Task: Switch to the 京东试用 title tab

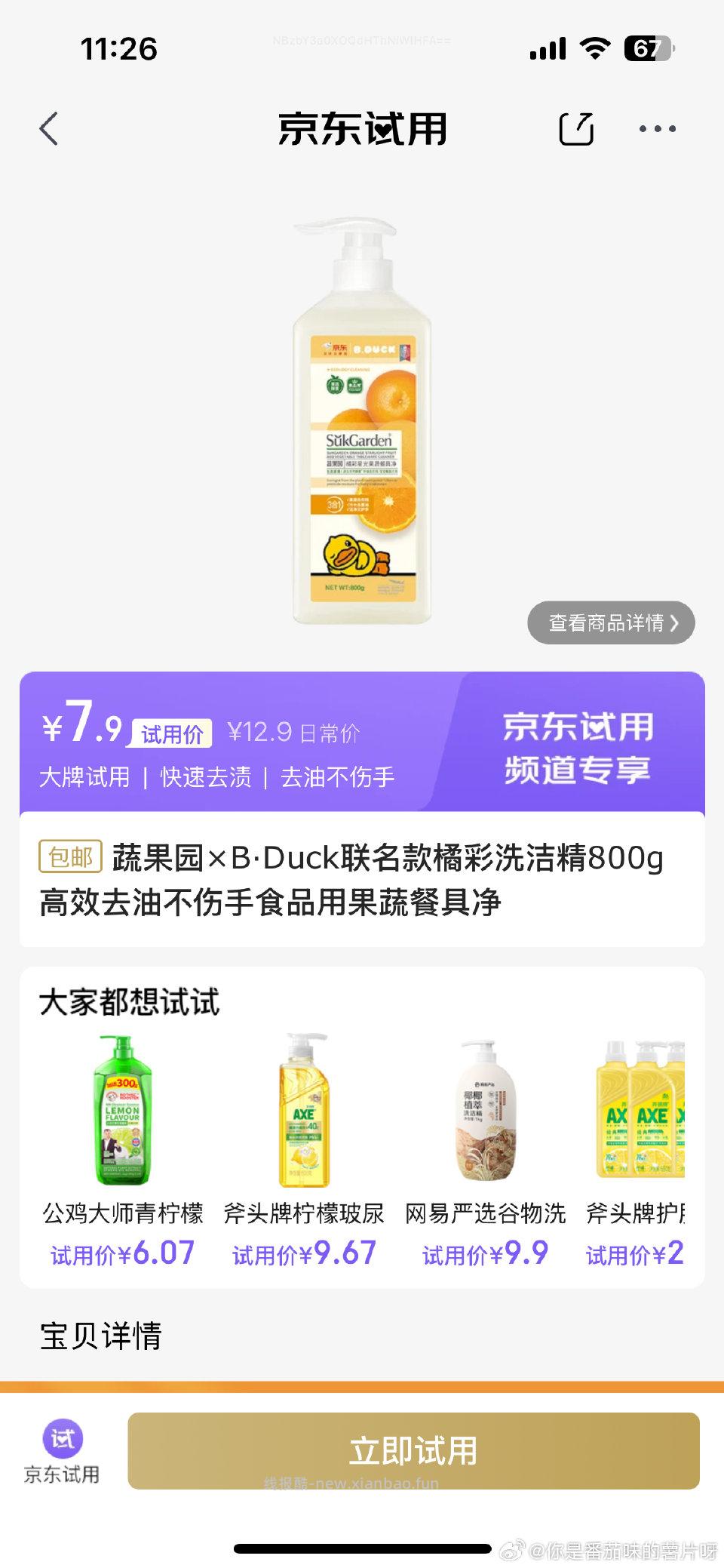Action: 362,128
